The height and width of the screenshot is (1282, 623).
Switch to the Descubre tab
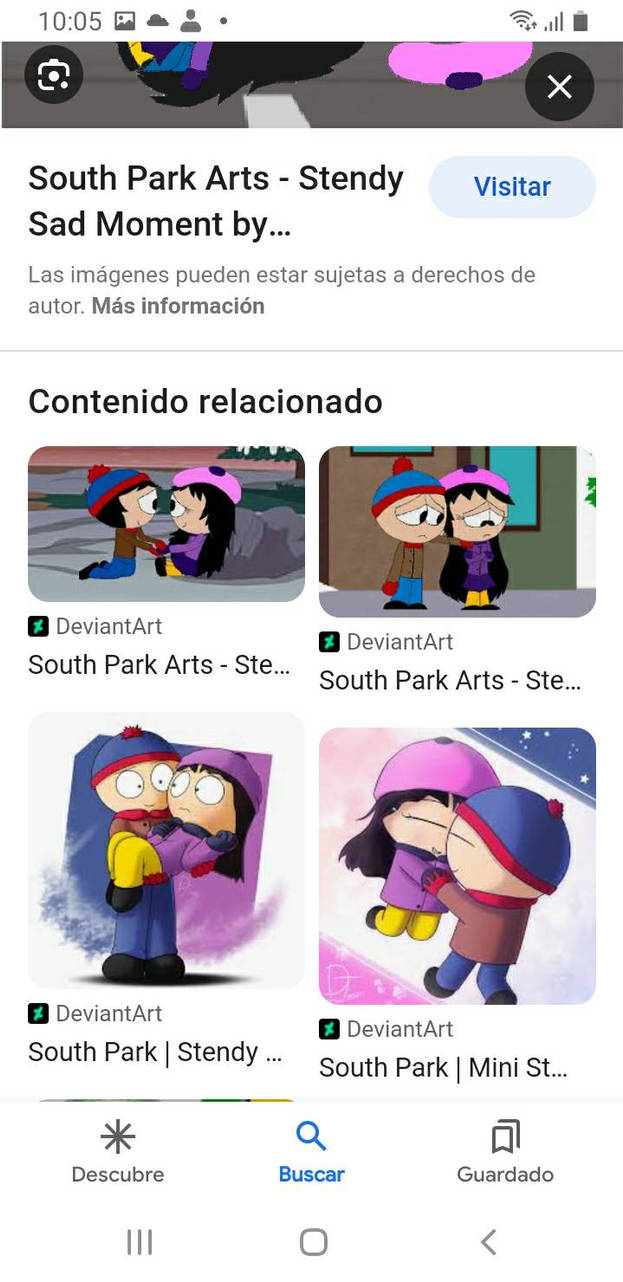(118, 1152)
